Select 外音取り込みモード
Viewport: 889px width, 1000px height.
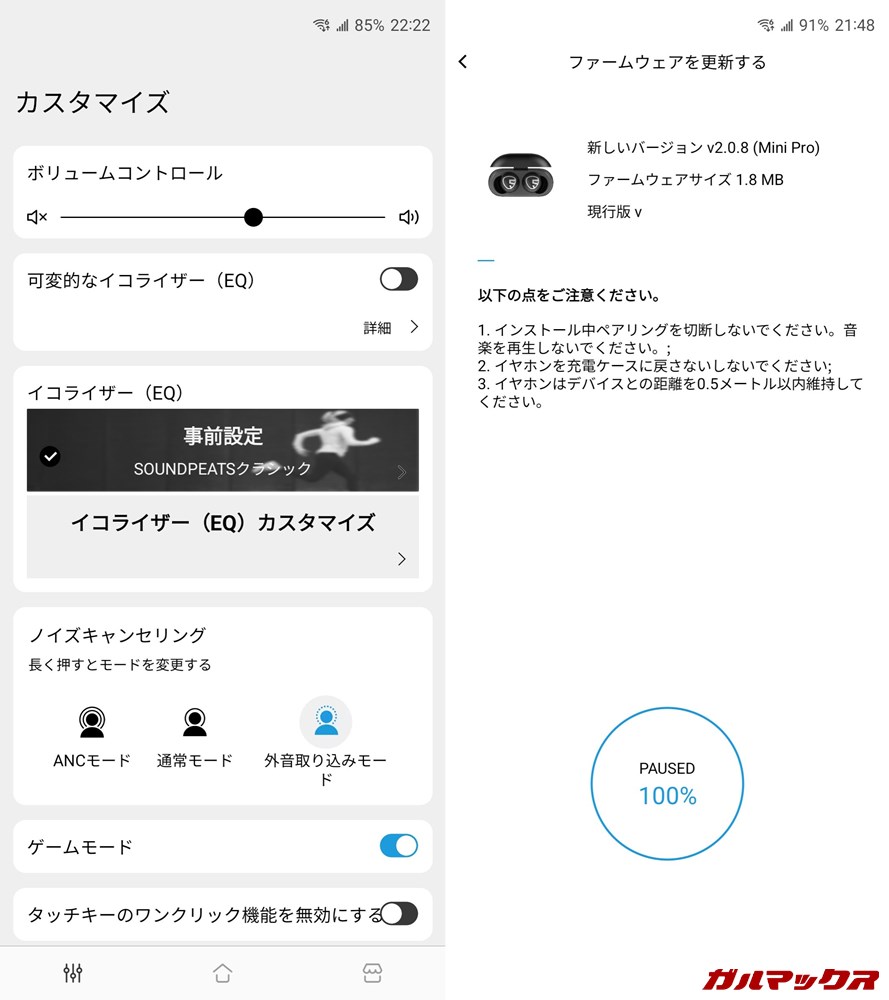coord(325,735)
